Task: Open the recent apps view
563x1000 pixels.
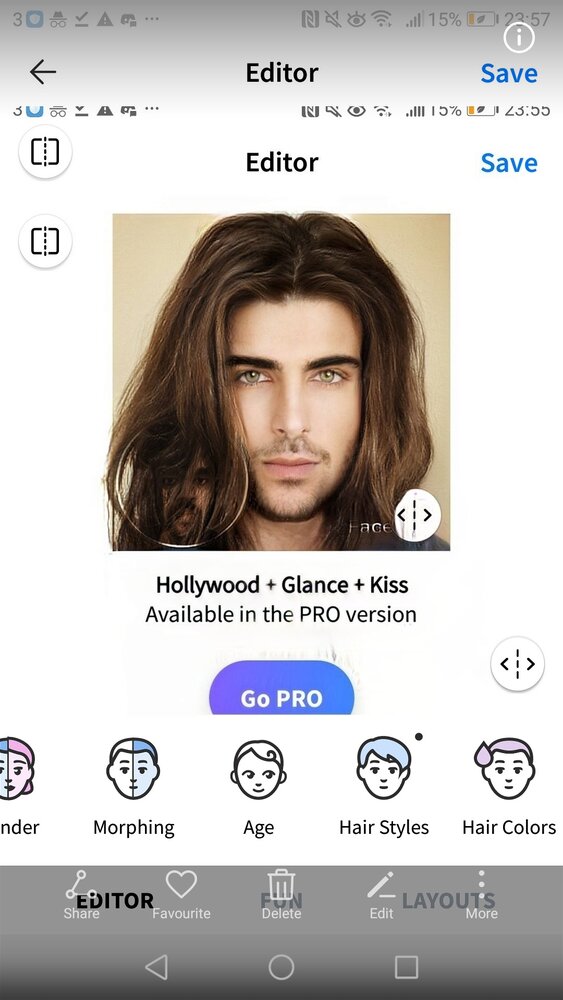Action: tap(406, 967)
